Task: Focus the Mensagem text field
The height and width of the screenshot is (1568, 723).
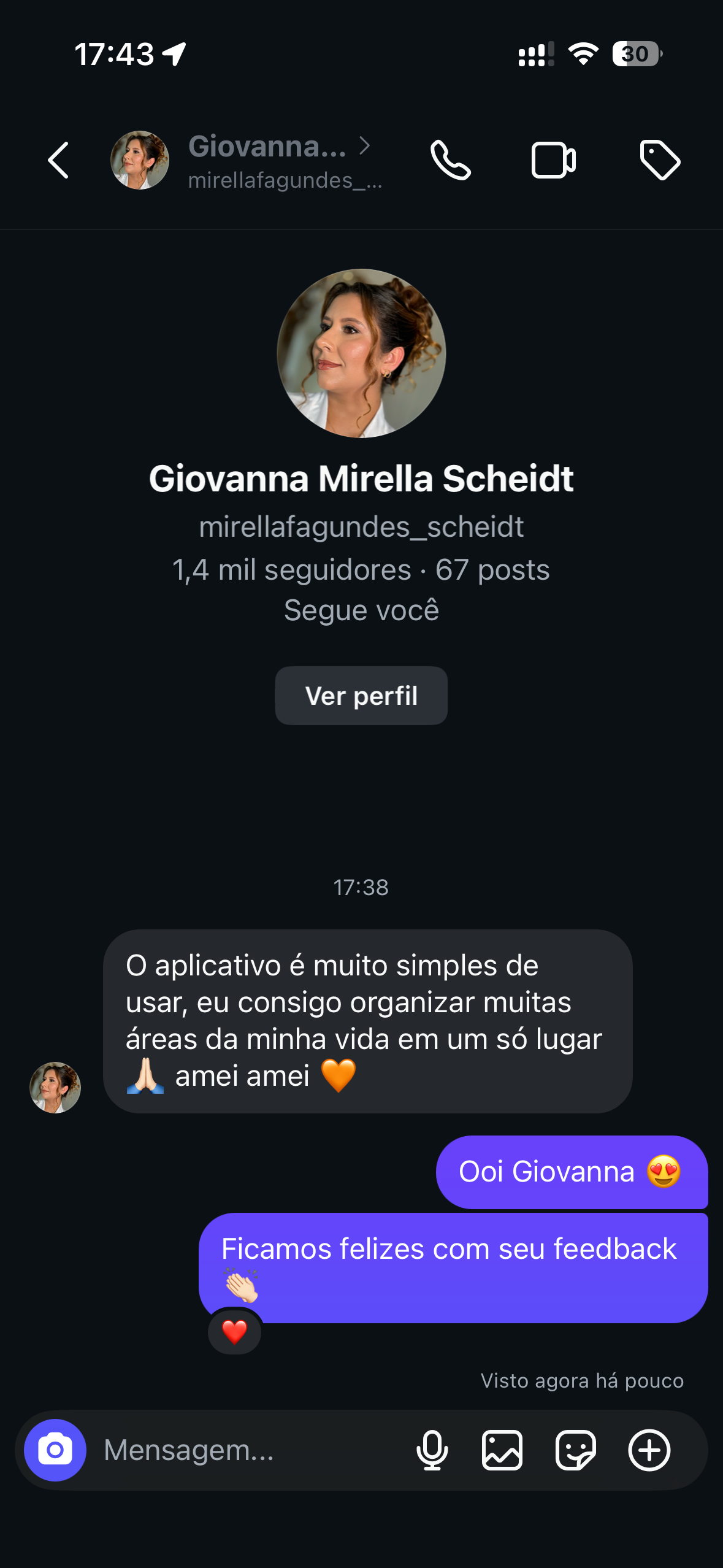Action: click(x=245, y=1450)
